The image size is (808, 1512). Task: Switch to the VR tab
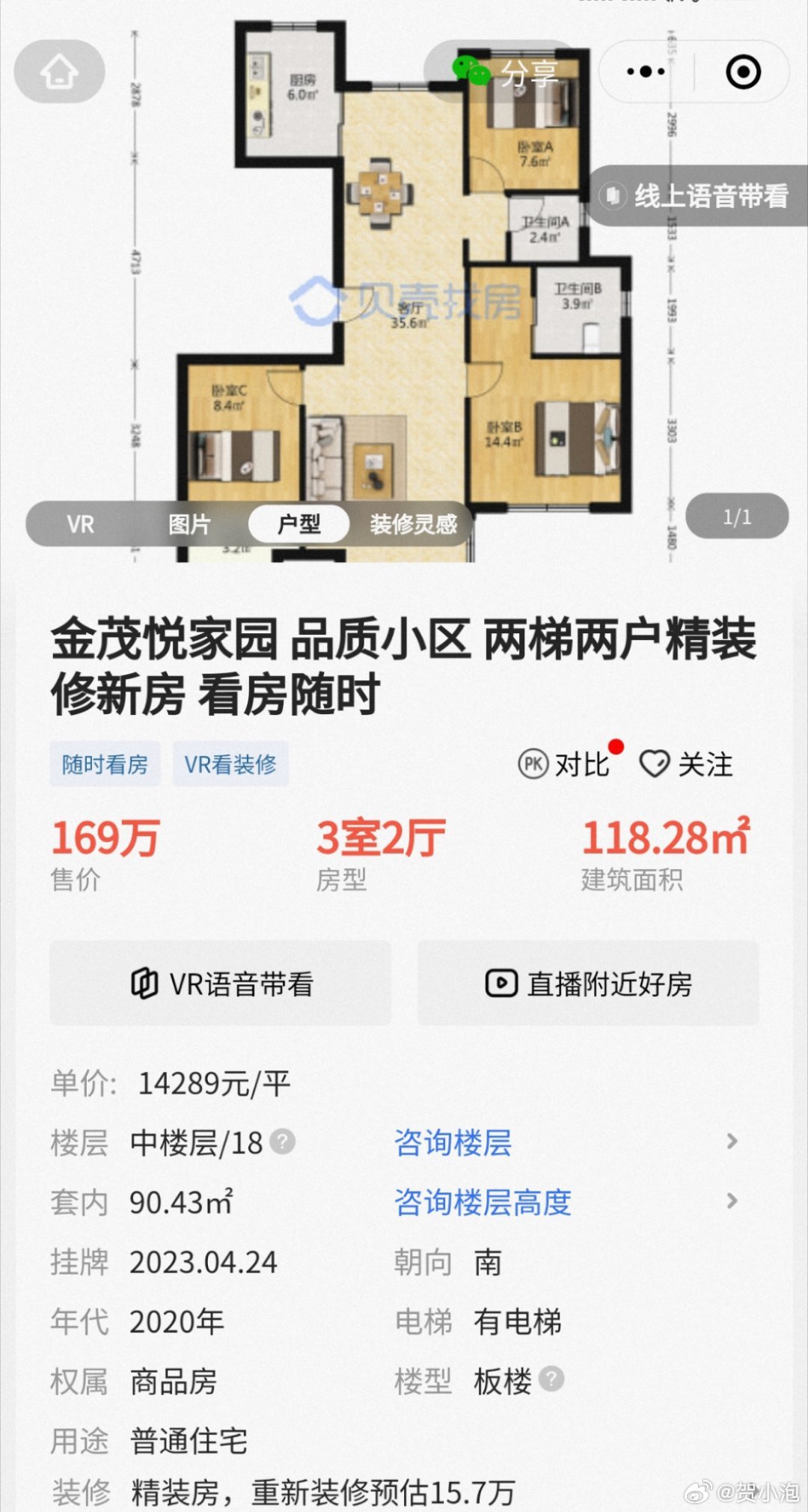click(x=81, y=524)
